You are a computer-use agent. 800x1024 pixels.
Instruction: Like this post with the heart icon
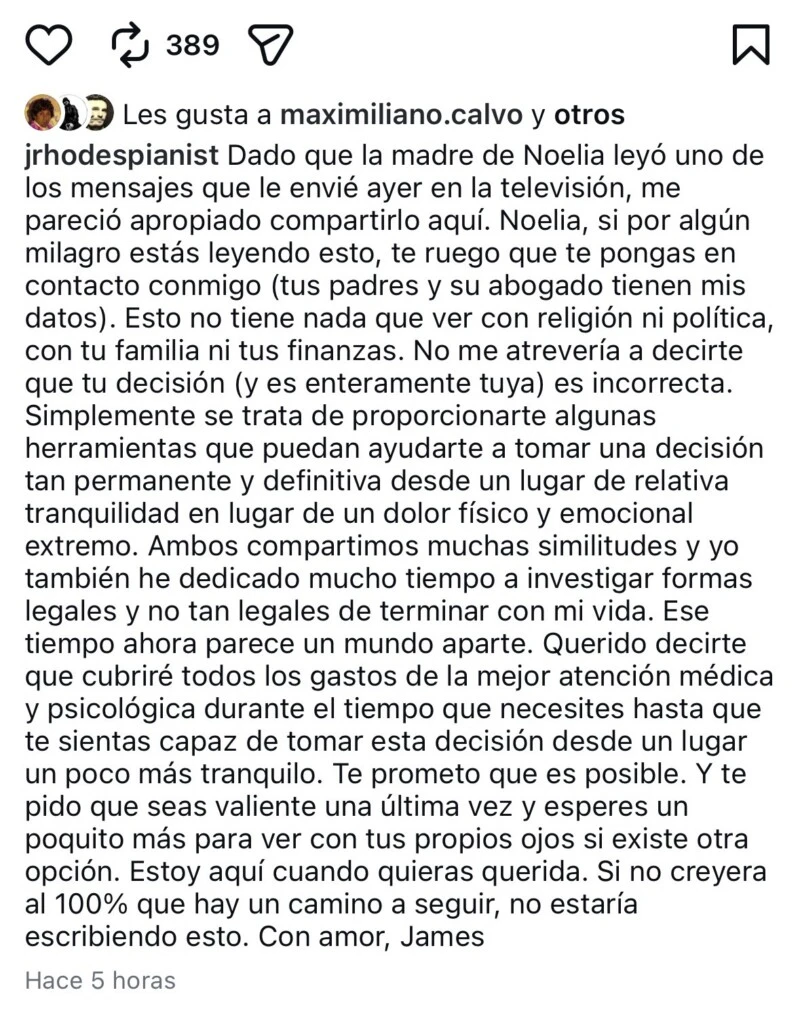point(47,44)
